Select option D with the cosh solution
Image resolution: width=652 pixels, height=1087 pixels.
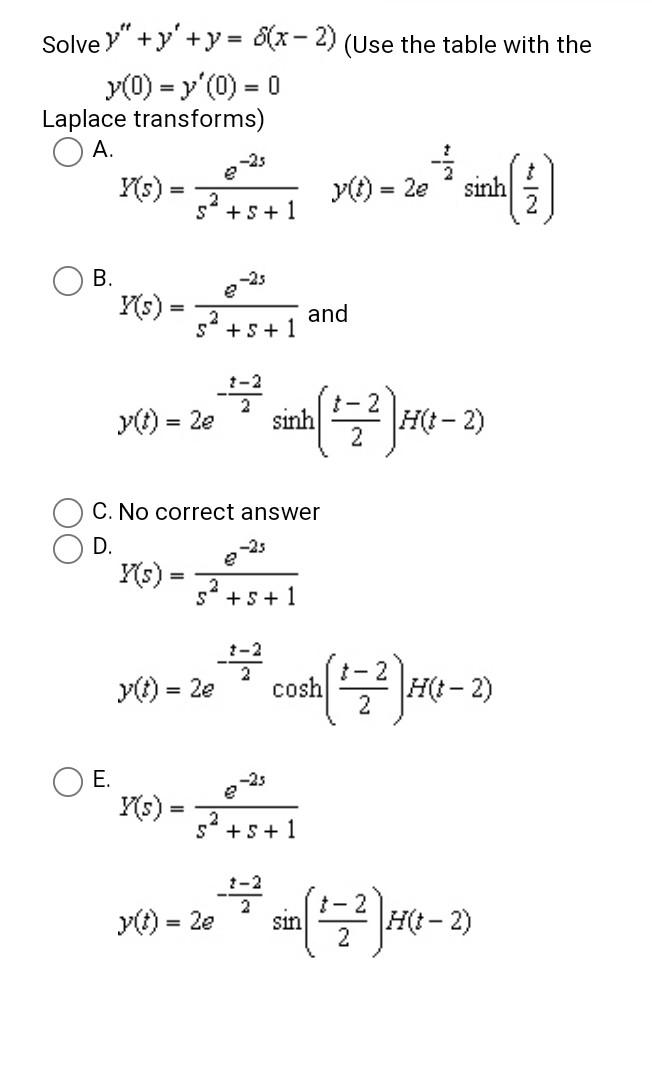68,548
